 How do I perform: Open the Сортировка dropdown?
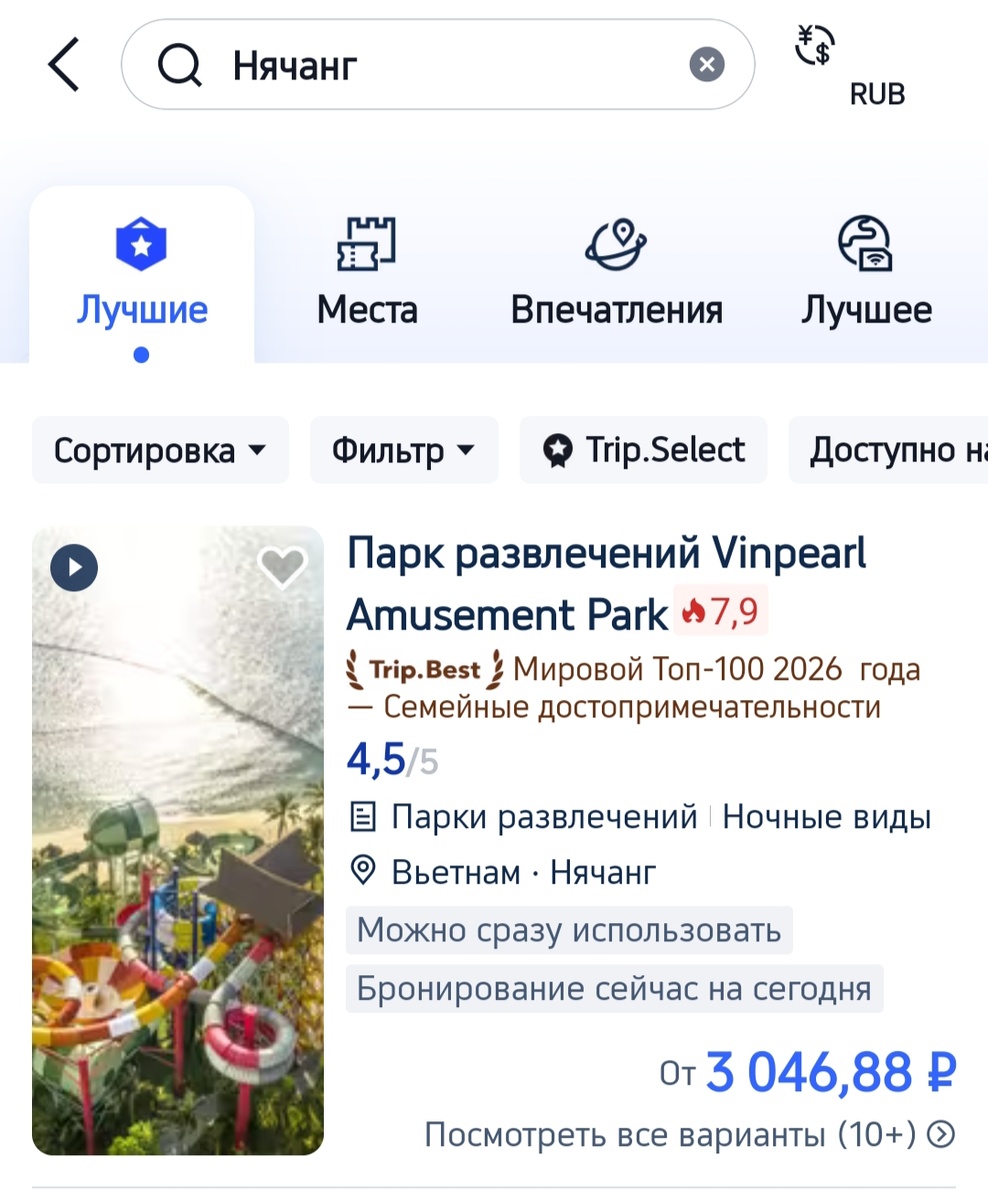coord(160,450)
